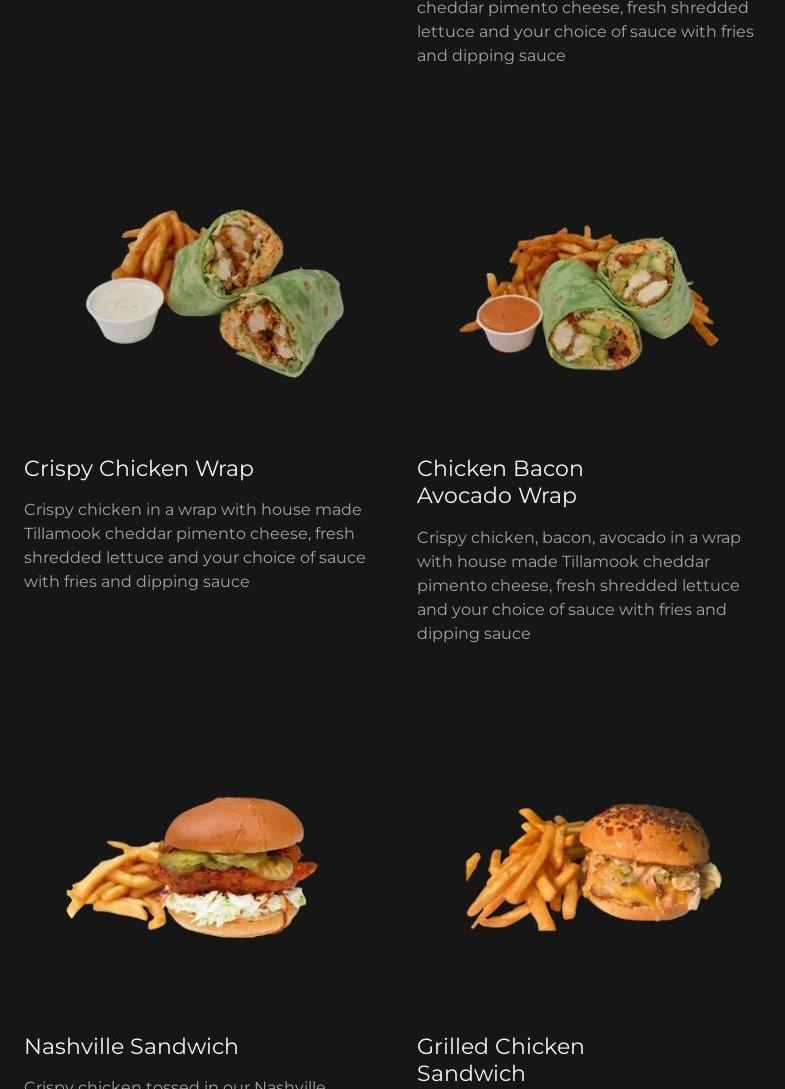Open the Grilled Chicken Sandwich card
The image size is (785, 1089).
click(500, 1059)
